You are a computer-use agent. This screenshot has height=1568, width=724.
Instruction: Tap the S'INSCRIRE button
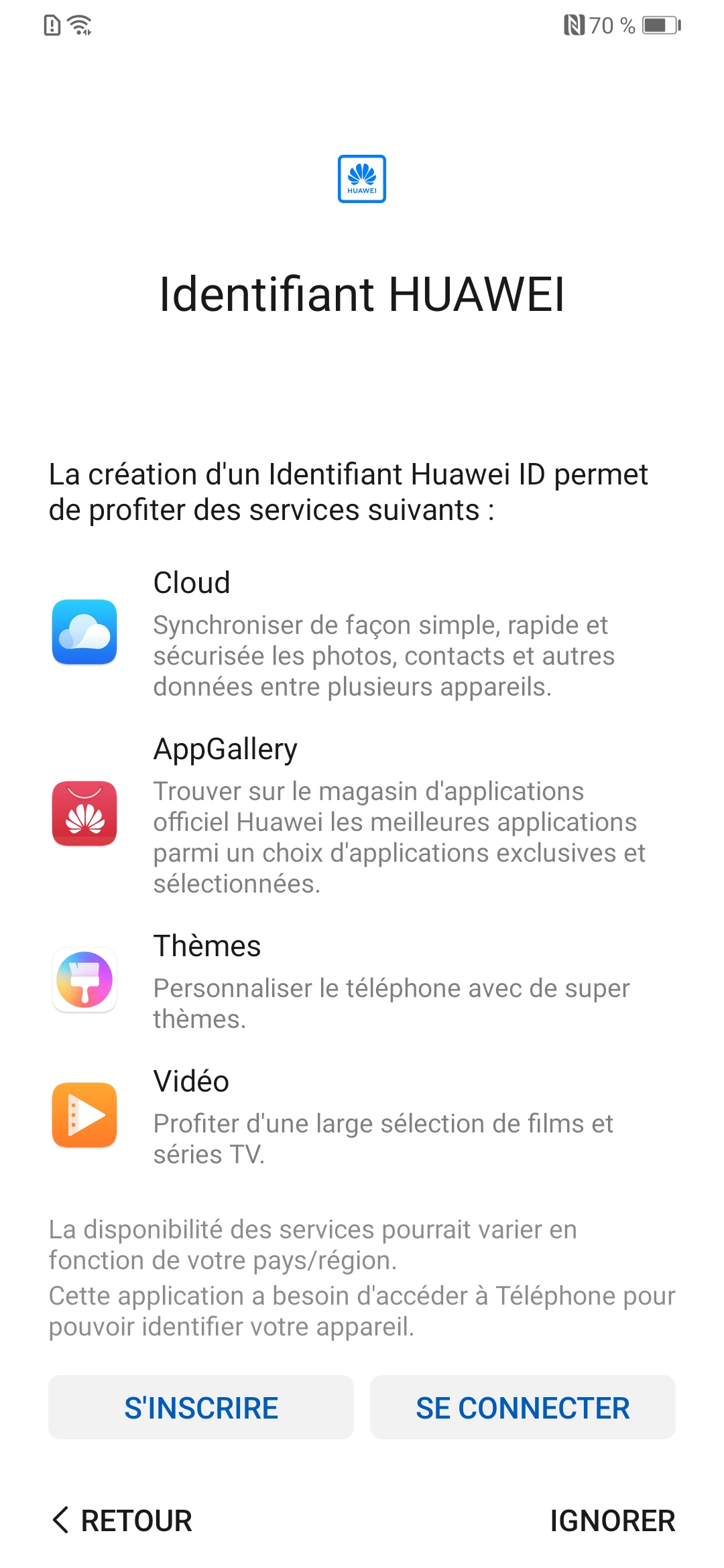pos(201,1407)
